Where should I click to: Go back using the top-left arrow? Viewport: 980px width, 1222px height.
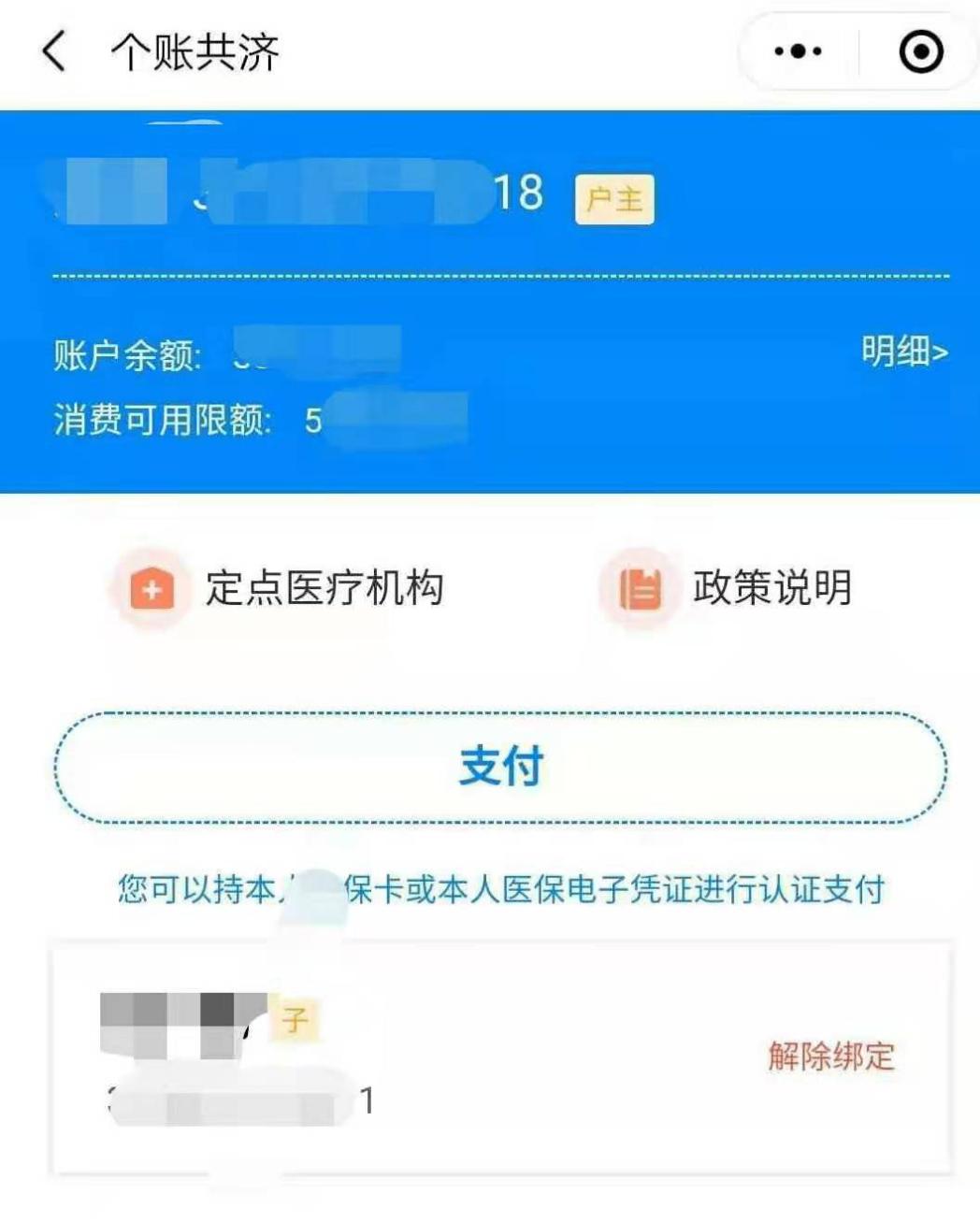coord(54,50)
